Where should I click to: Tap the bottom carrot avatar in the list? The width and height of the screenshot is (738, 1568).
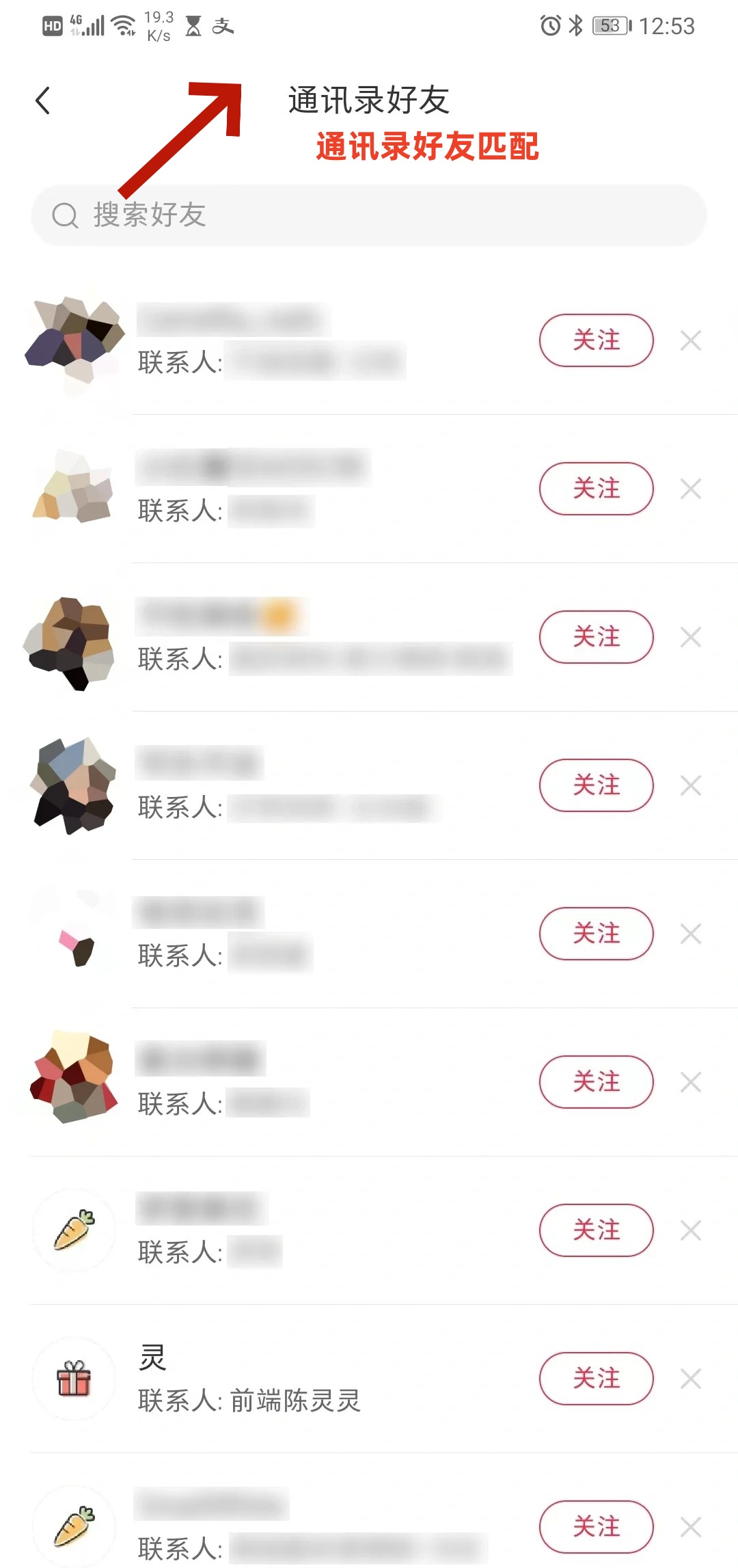tap(73, 1528)
